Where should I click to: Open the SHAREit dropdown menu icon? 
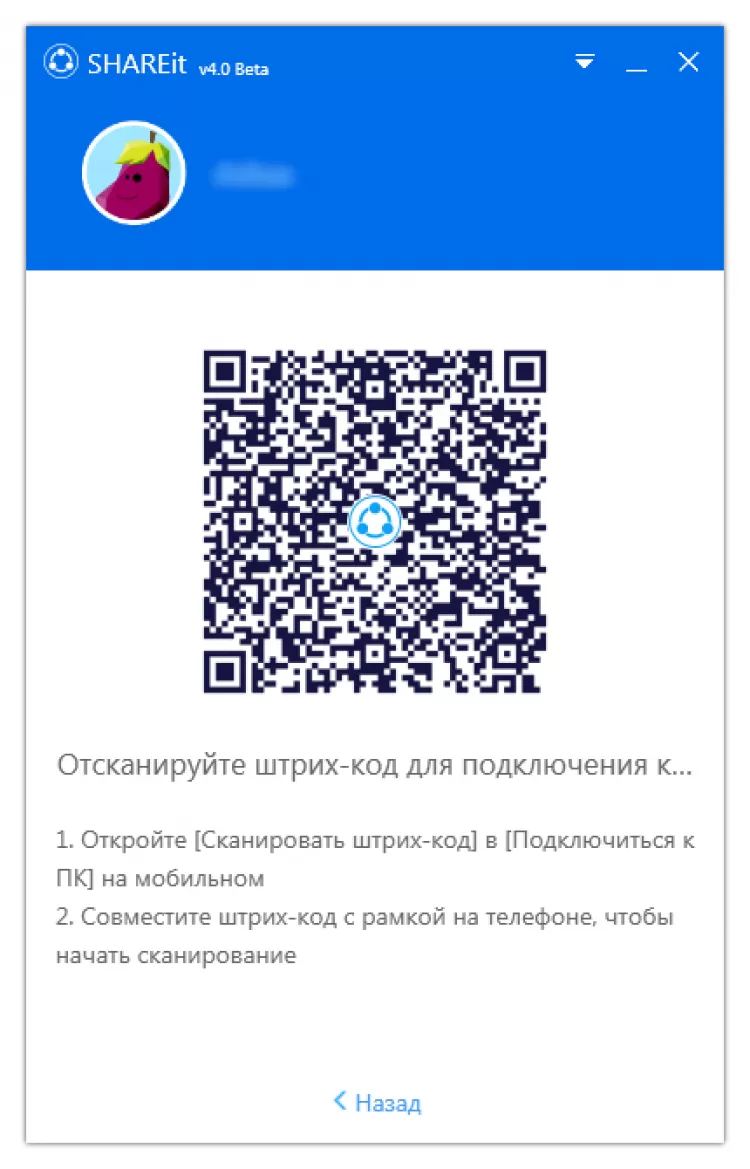(x=585, y=62)
